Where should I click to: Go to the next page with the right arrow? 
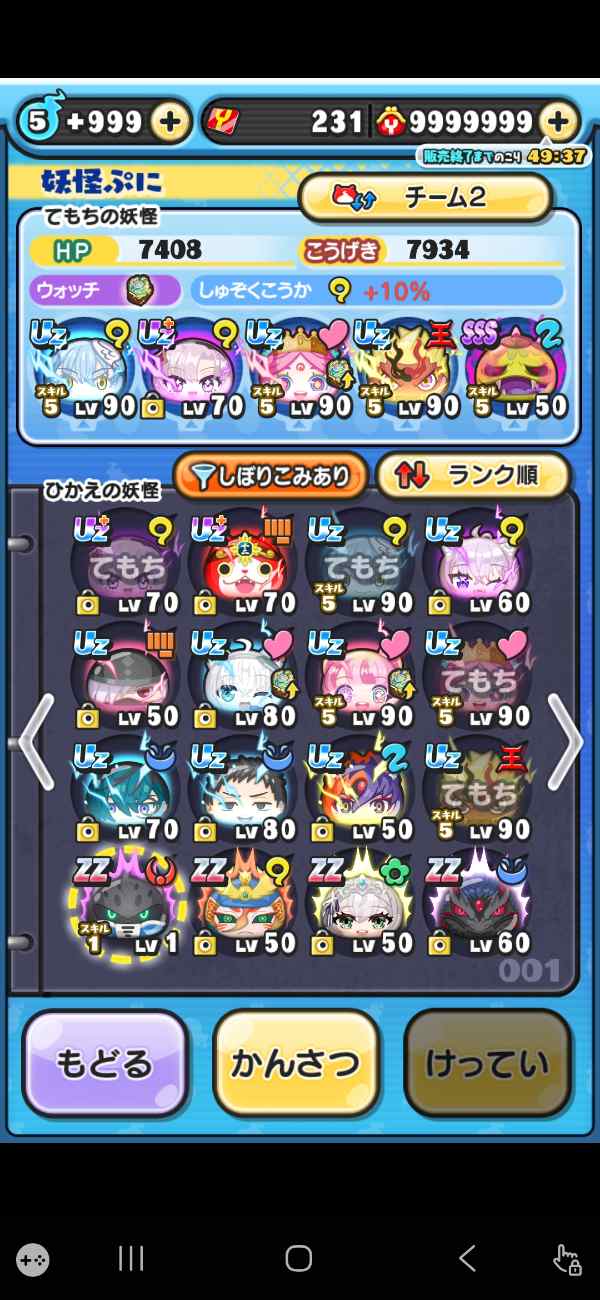click(564, 742)
